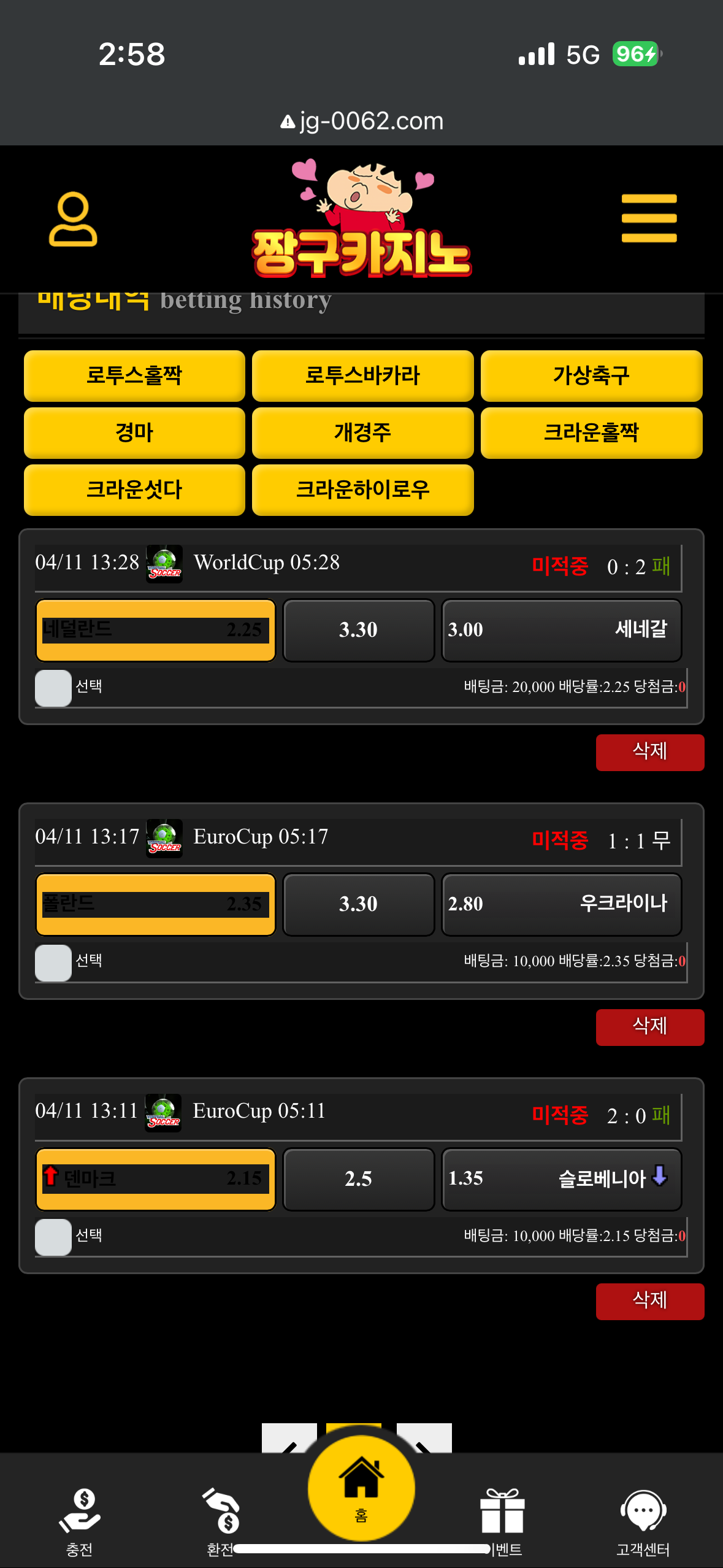
Task: Select the 가상축구 category
Action: (591, 375)
